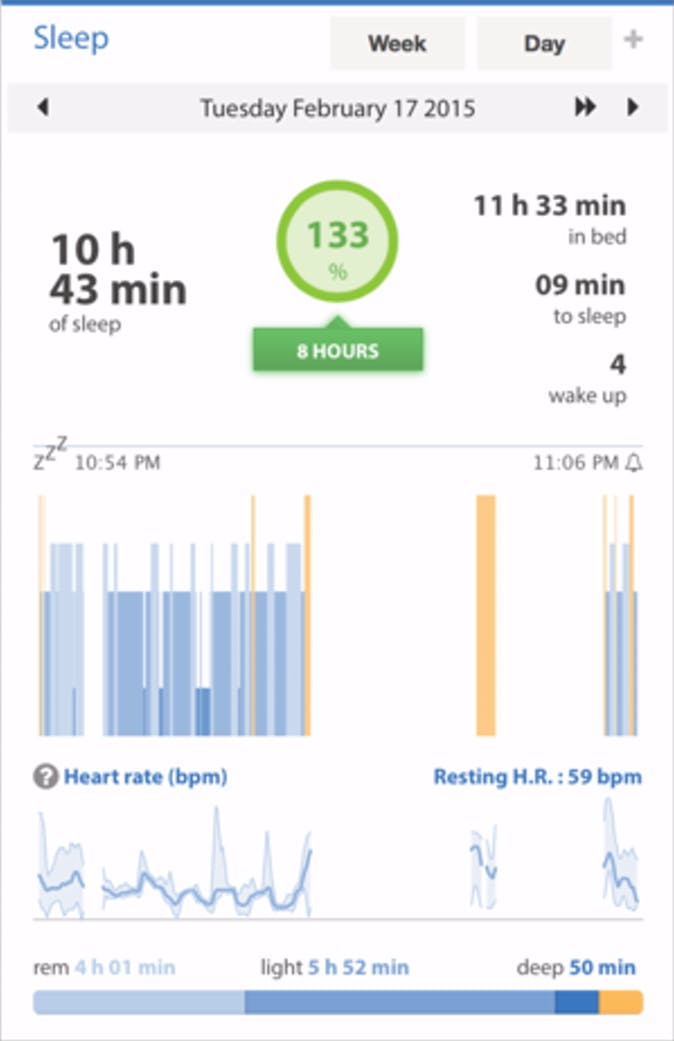Image resolution: width=674 pixels, height=1041 pixels.
Task: Switch to the Week view
Action: 397,44
